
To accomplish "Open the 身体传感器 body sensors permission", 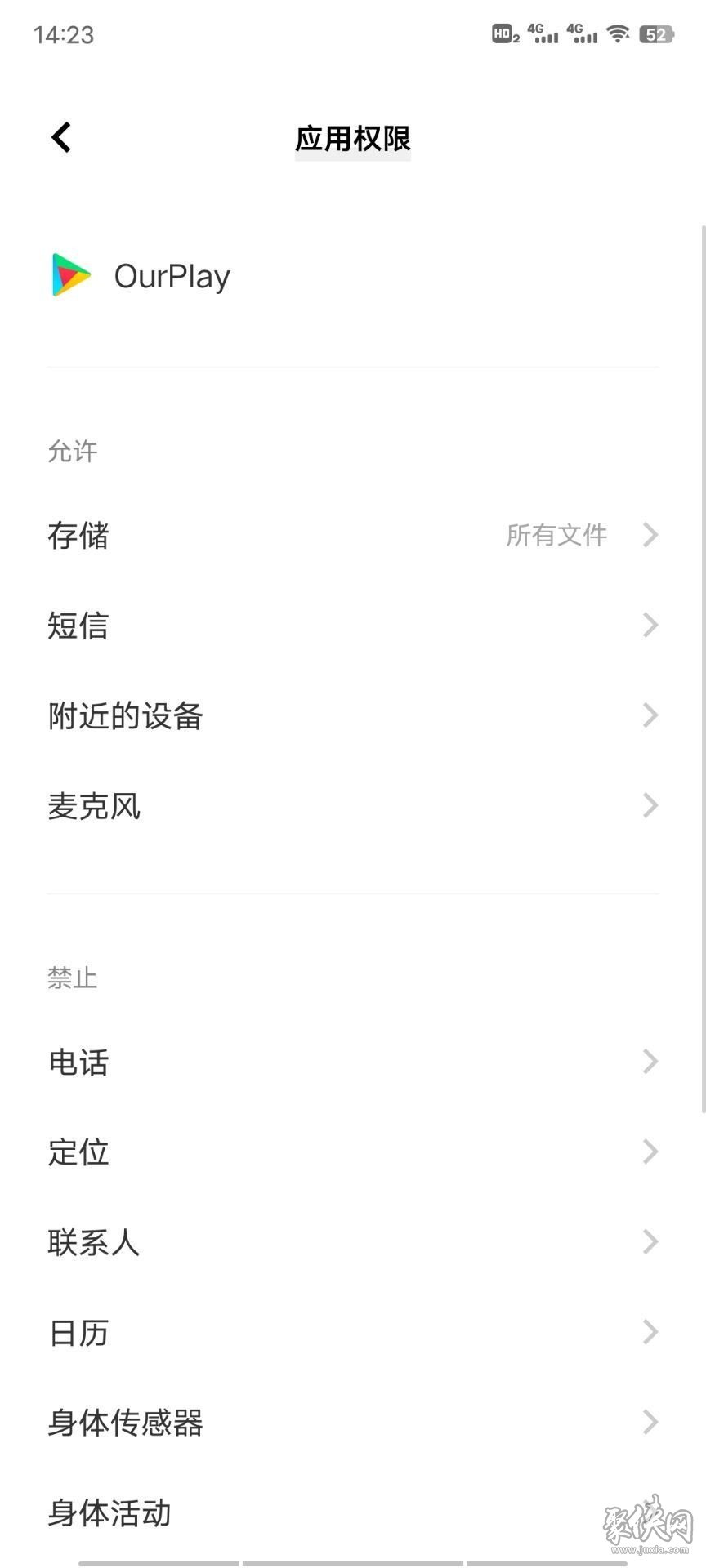I will pos(353,1423).
